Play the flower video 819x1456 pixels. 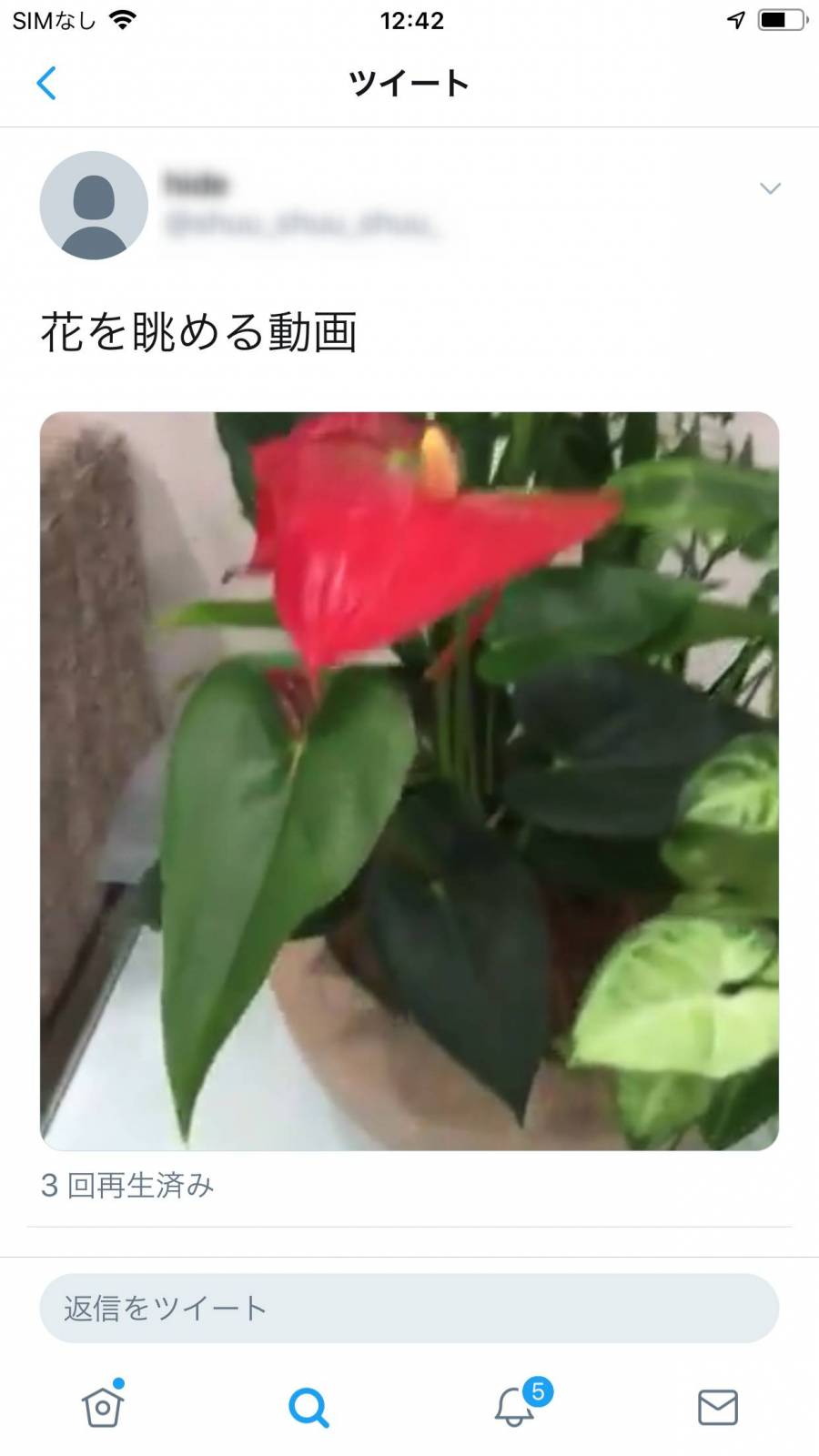(409, 781)
